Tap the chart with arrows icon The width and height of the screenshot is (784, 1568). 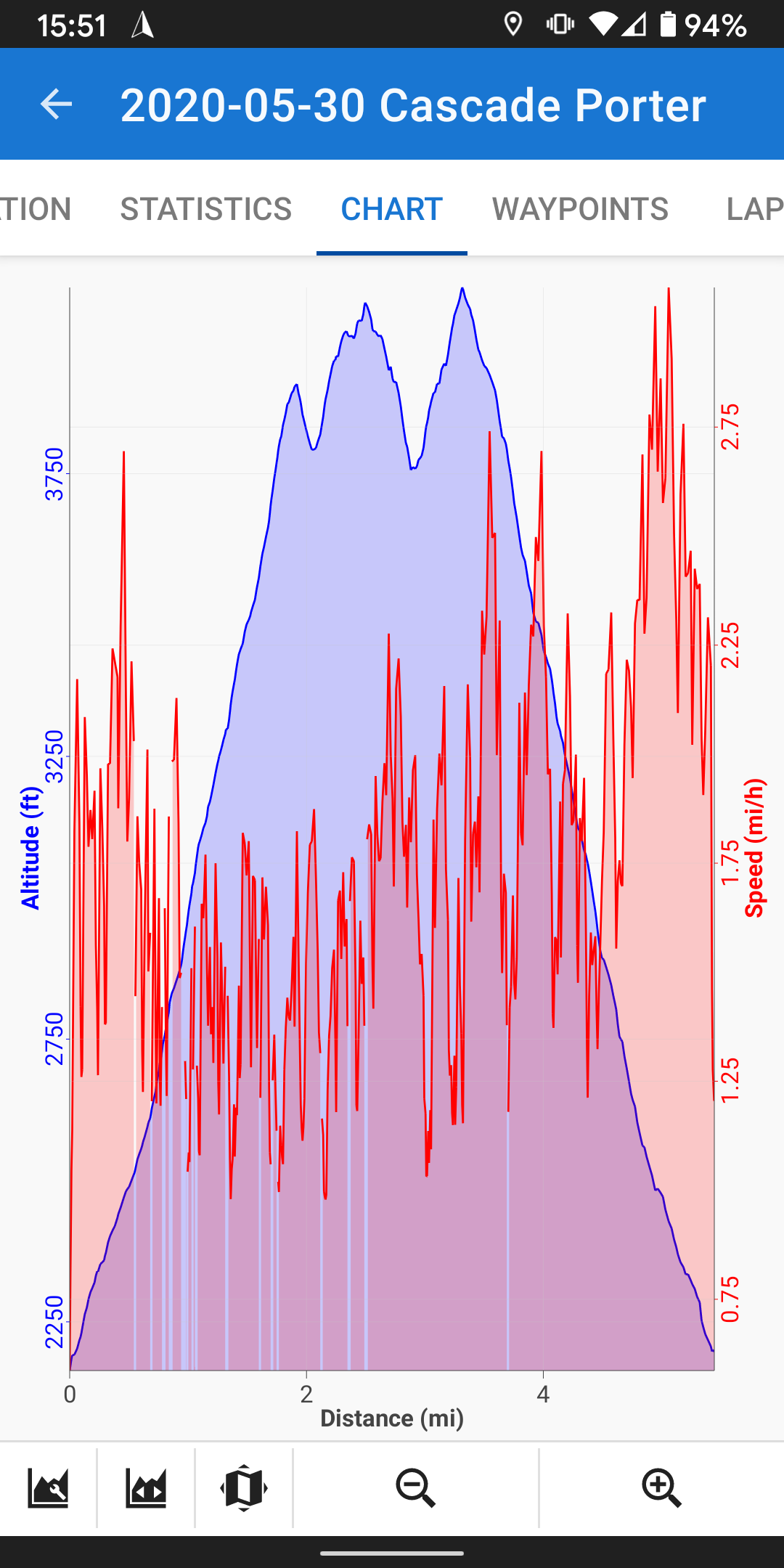(146, 1488)
